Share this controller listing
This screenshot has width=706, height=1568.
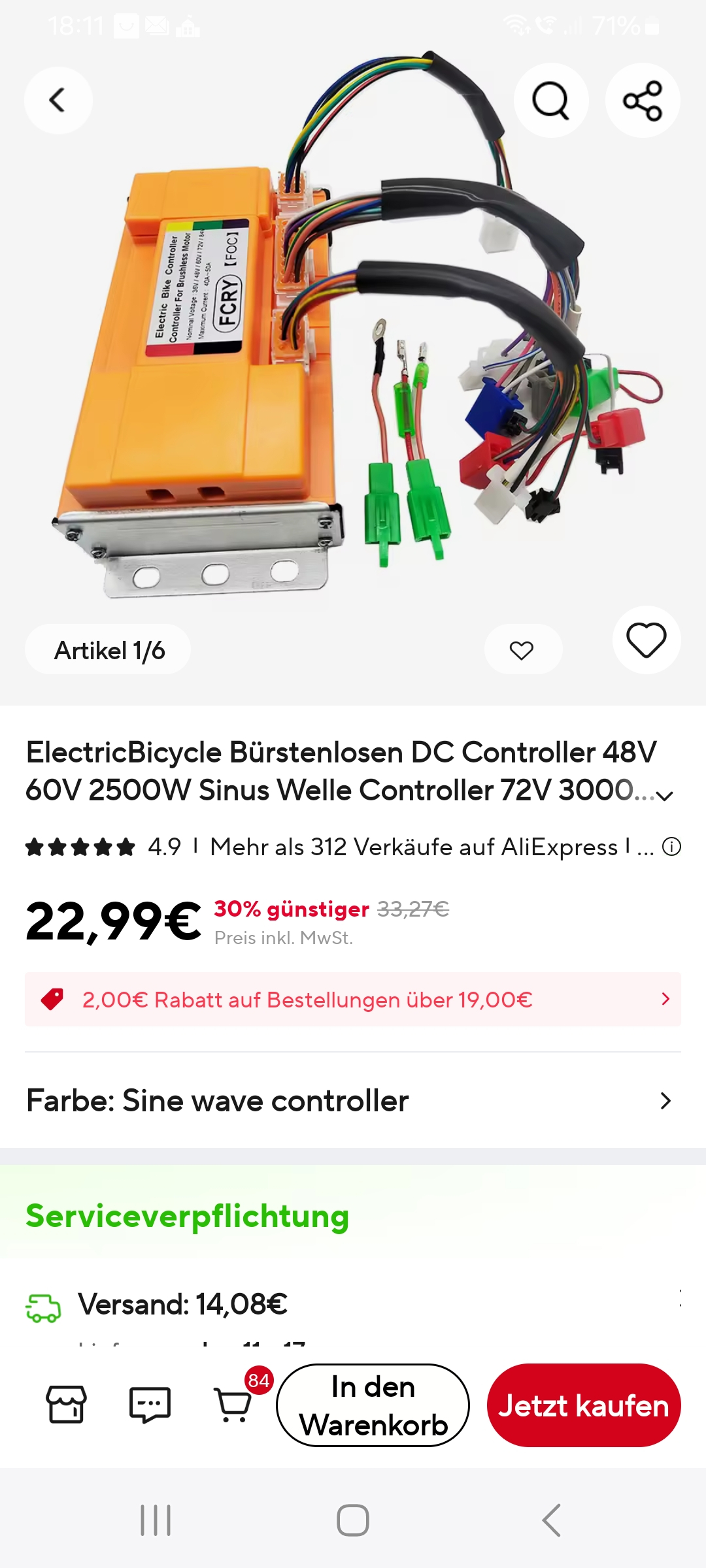(x=643, y=101)
